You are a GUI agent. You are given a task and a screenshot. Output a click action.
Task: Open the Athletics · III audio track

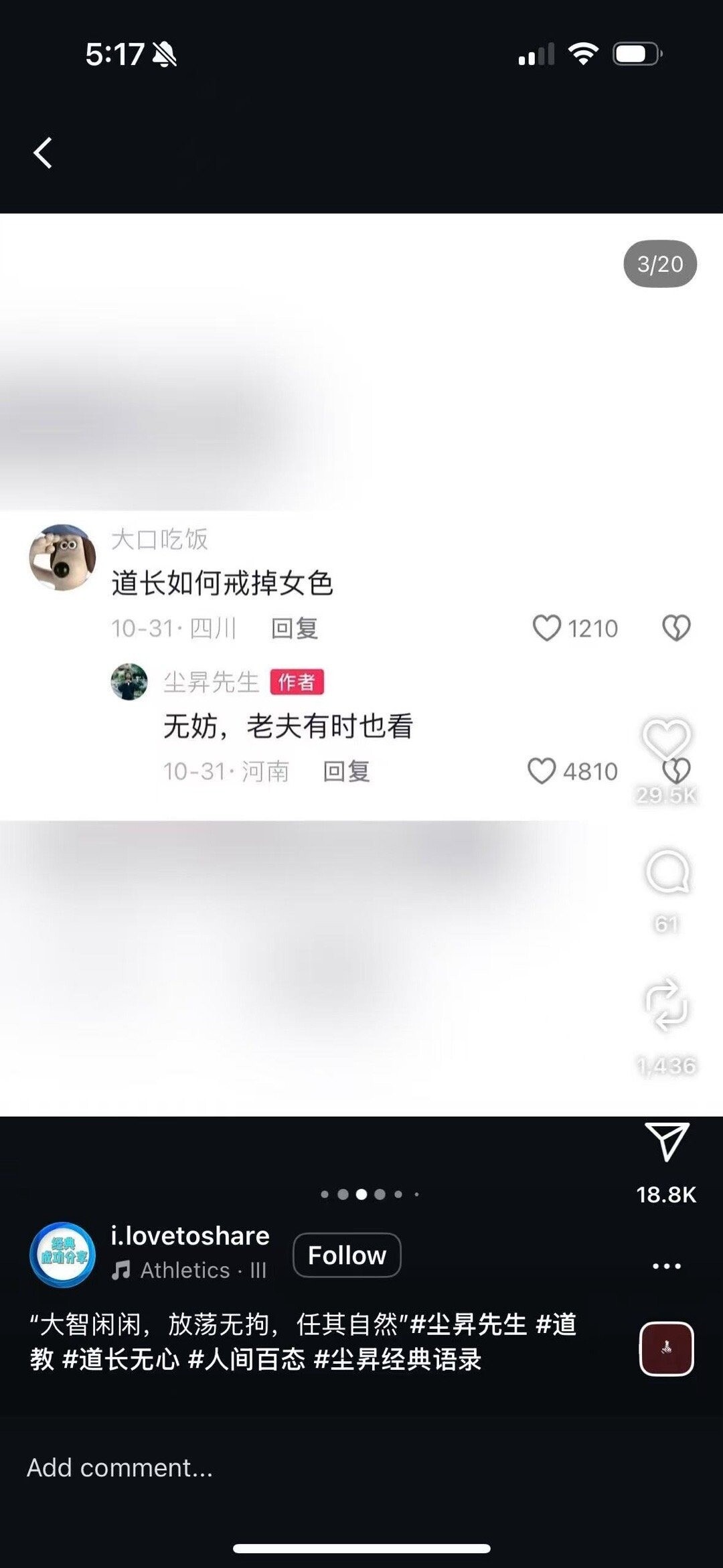(x=190, y=1270)
